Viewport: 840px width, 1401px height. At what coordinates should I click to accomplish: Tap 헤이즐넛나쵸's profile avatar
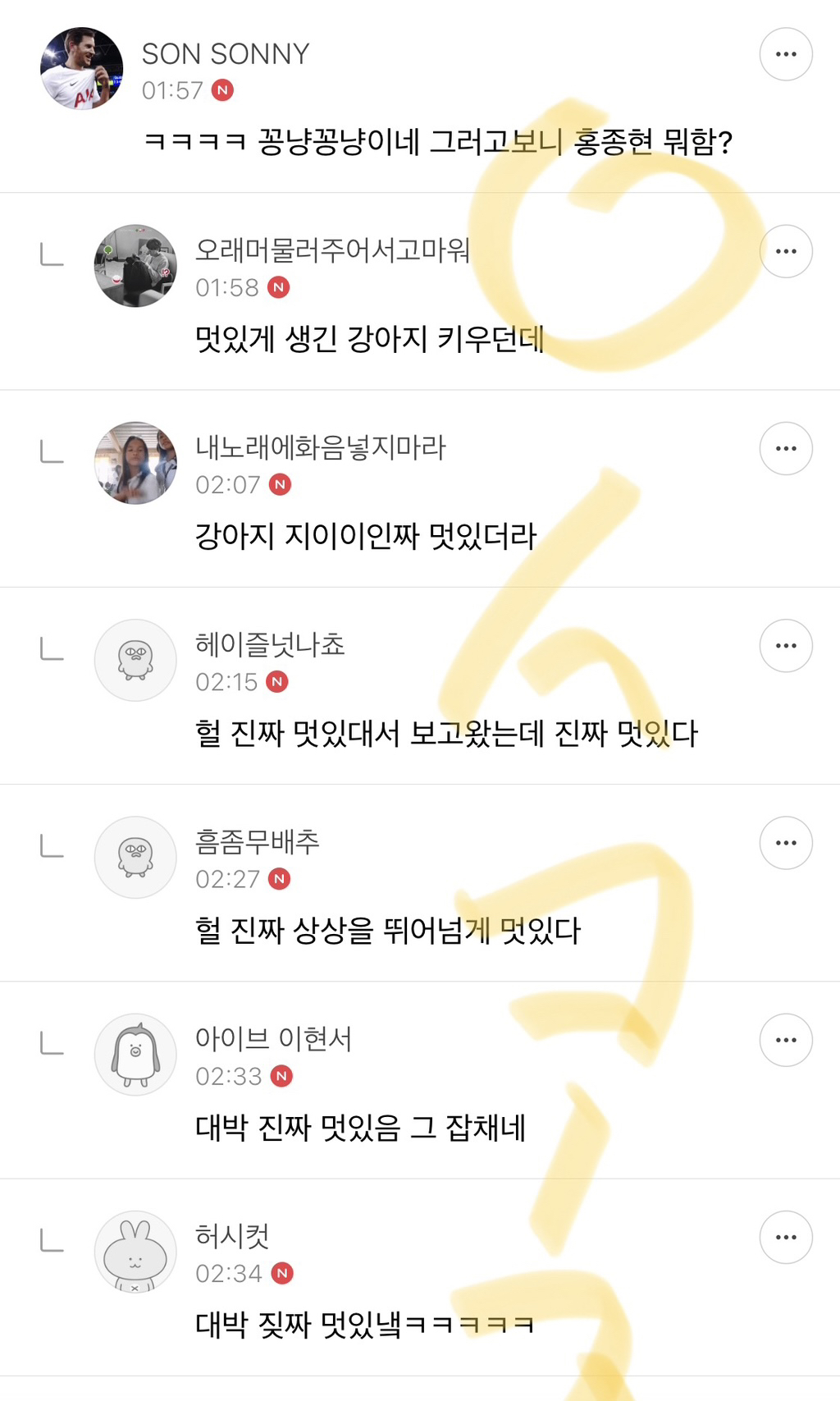pyautogui.click(x=135, y=660)
